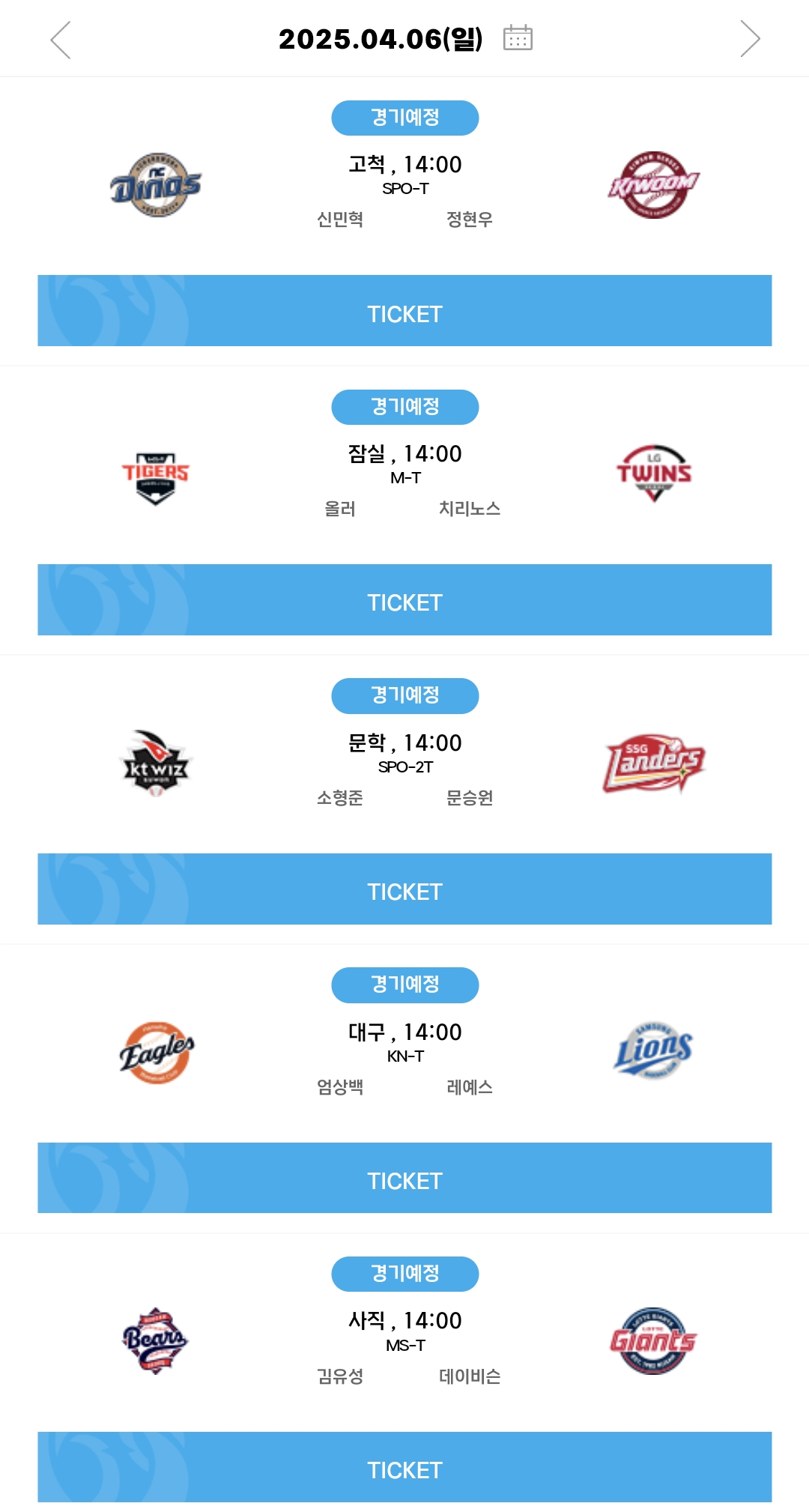This screenshot has width=809, height=1512.
Task: Tap TICKET for kt wiz vs Landers game
Action: click(x=404, y=889)
